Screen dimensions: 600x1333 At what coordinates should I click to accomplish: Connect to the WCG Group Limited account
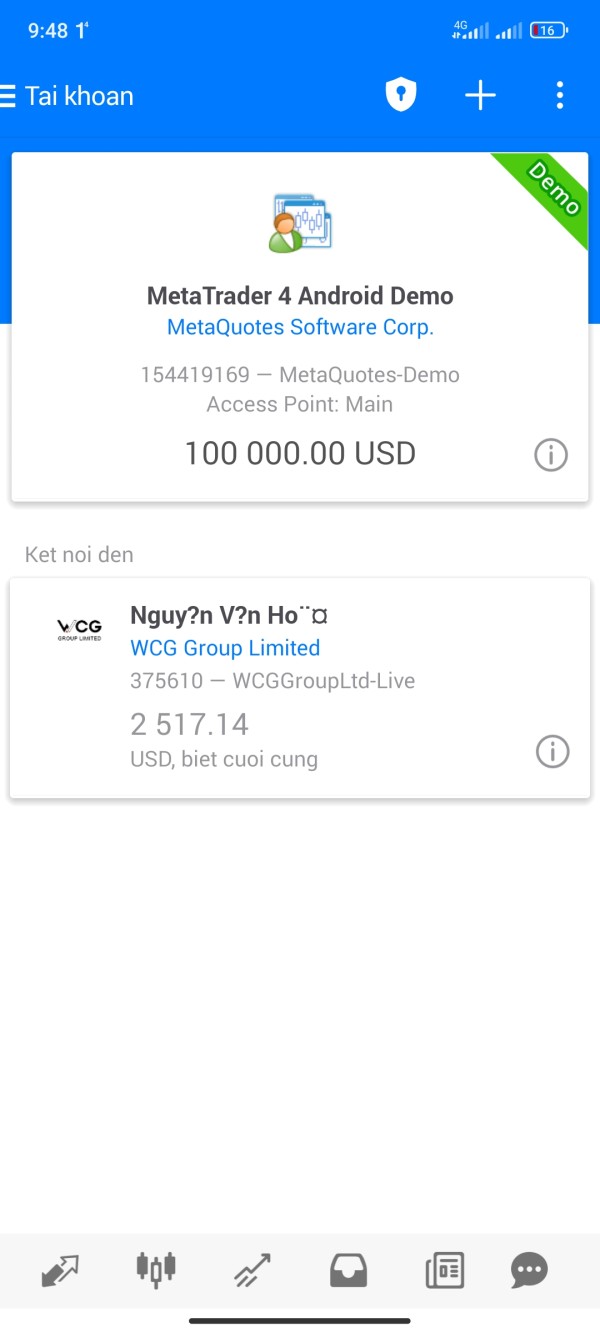tap(300, 688)
